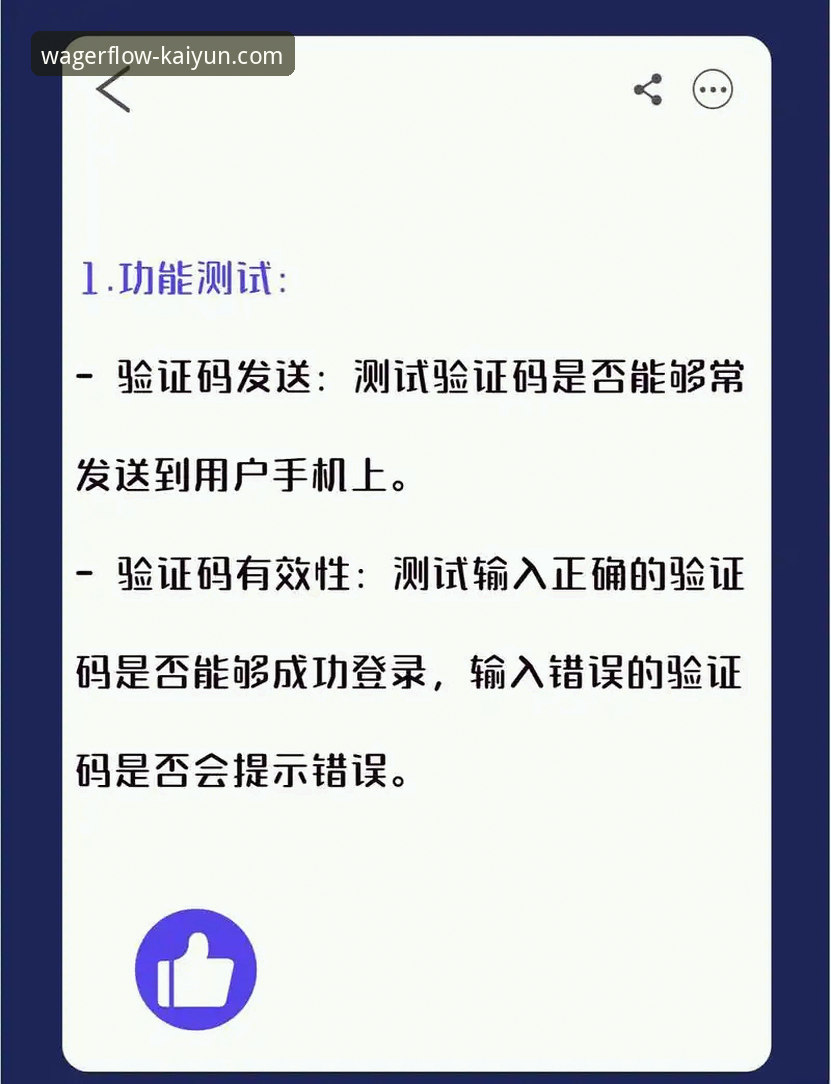The image size is (831, 1084).
Task: Tap the chevron-shaped back icon
Action: click(x=112, y=89)
